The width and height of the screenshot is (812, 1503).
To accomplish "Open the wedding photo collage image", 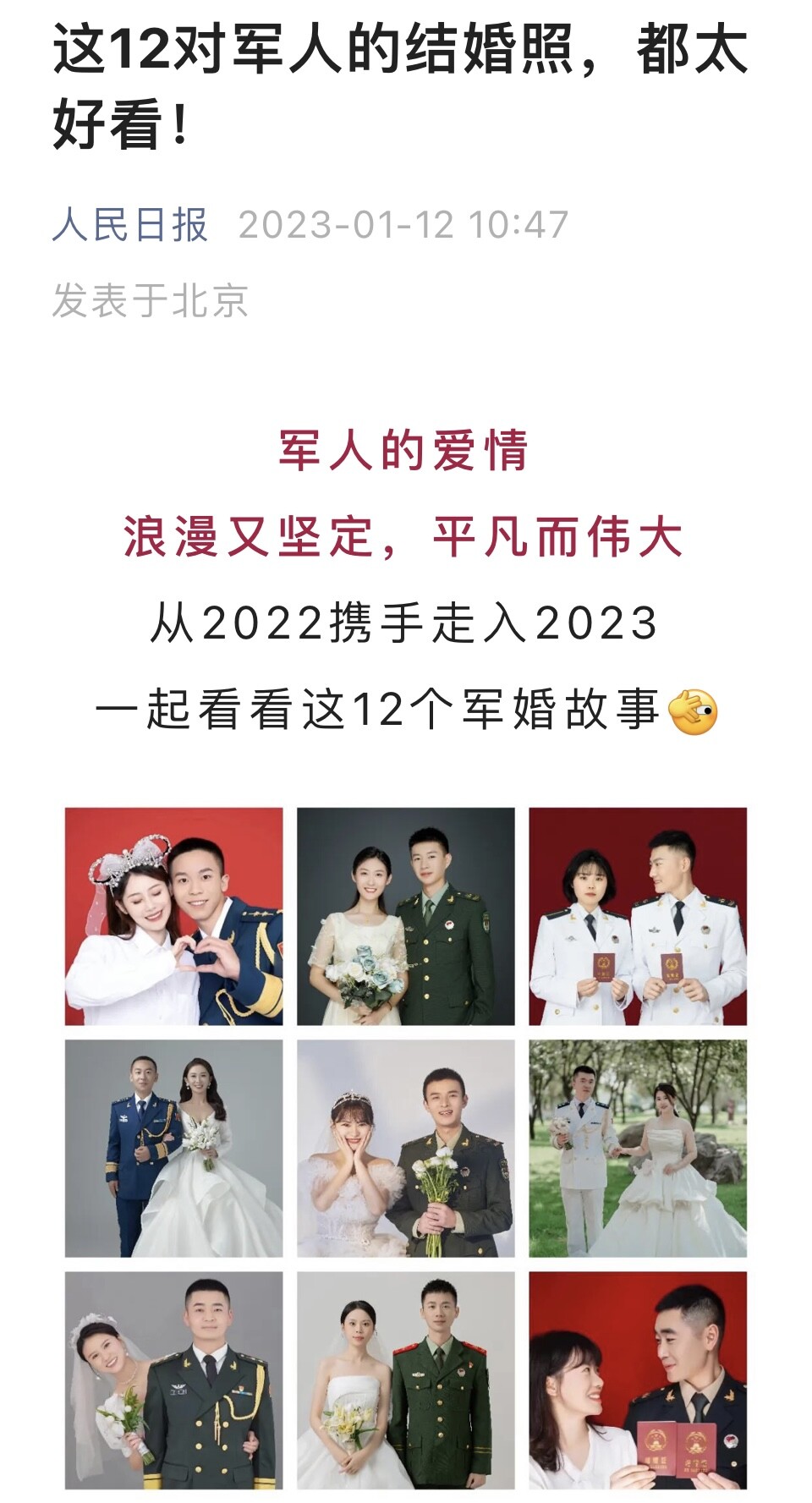I will (406, 1149).
